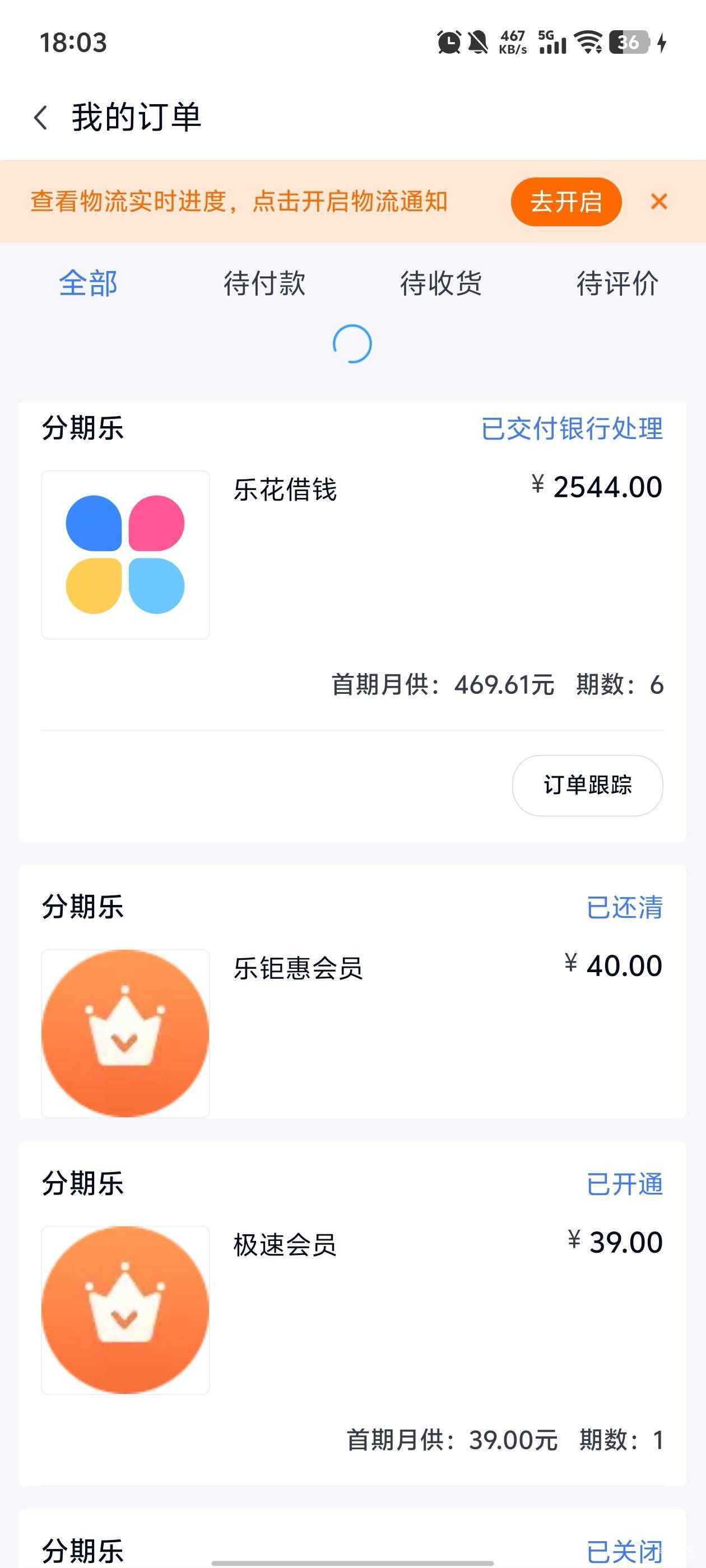Tap 去开启 to enable logistics notifications
The width and height of the screenshot is (706, 1568).
tap(566, 202)
